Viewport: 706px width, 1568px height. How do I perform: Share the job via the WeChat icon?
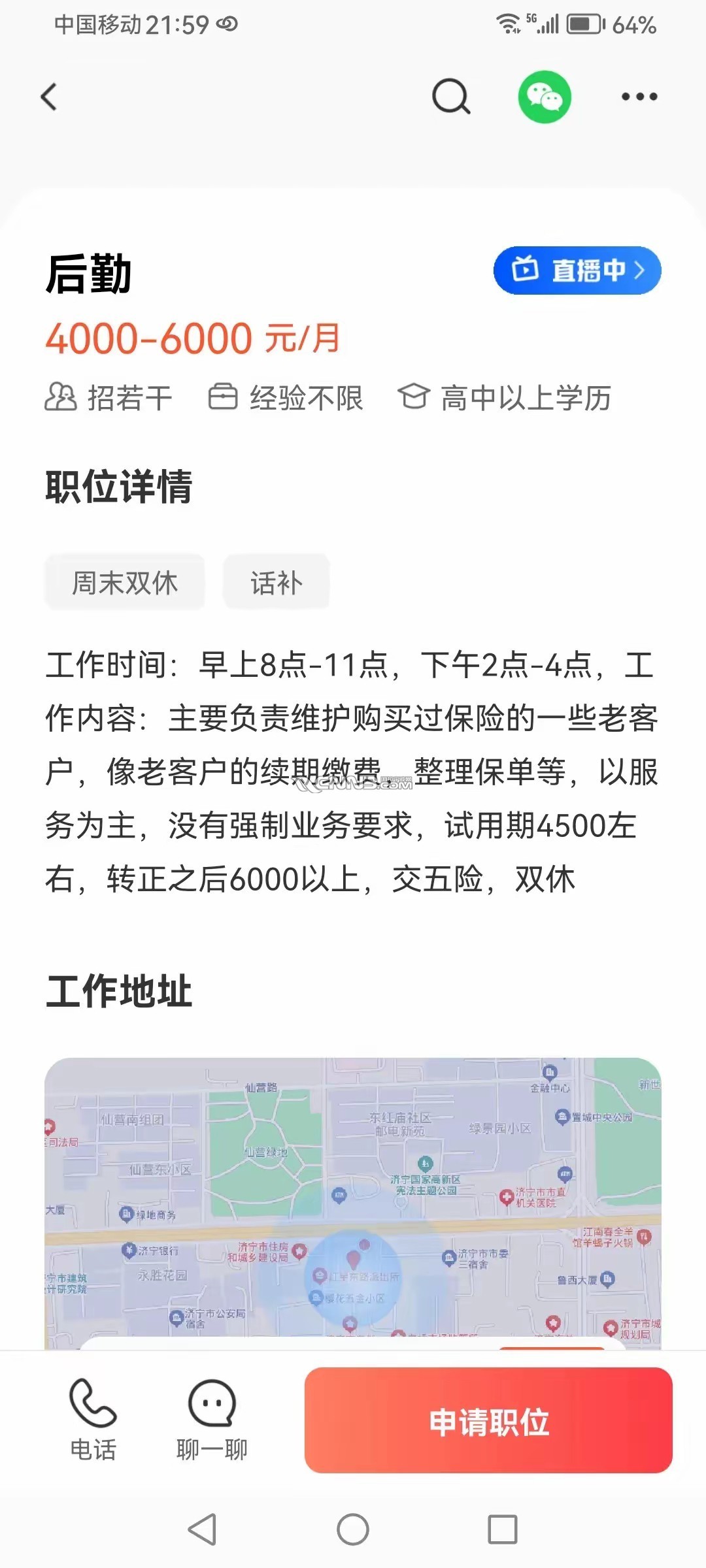point(545,97)
